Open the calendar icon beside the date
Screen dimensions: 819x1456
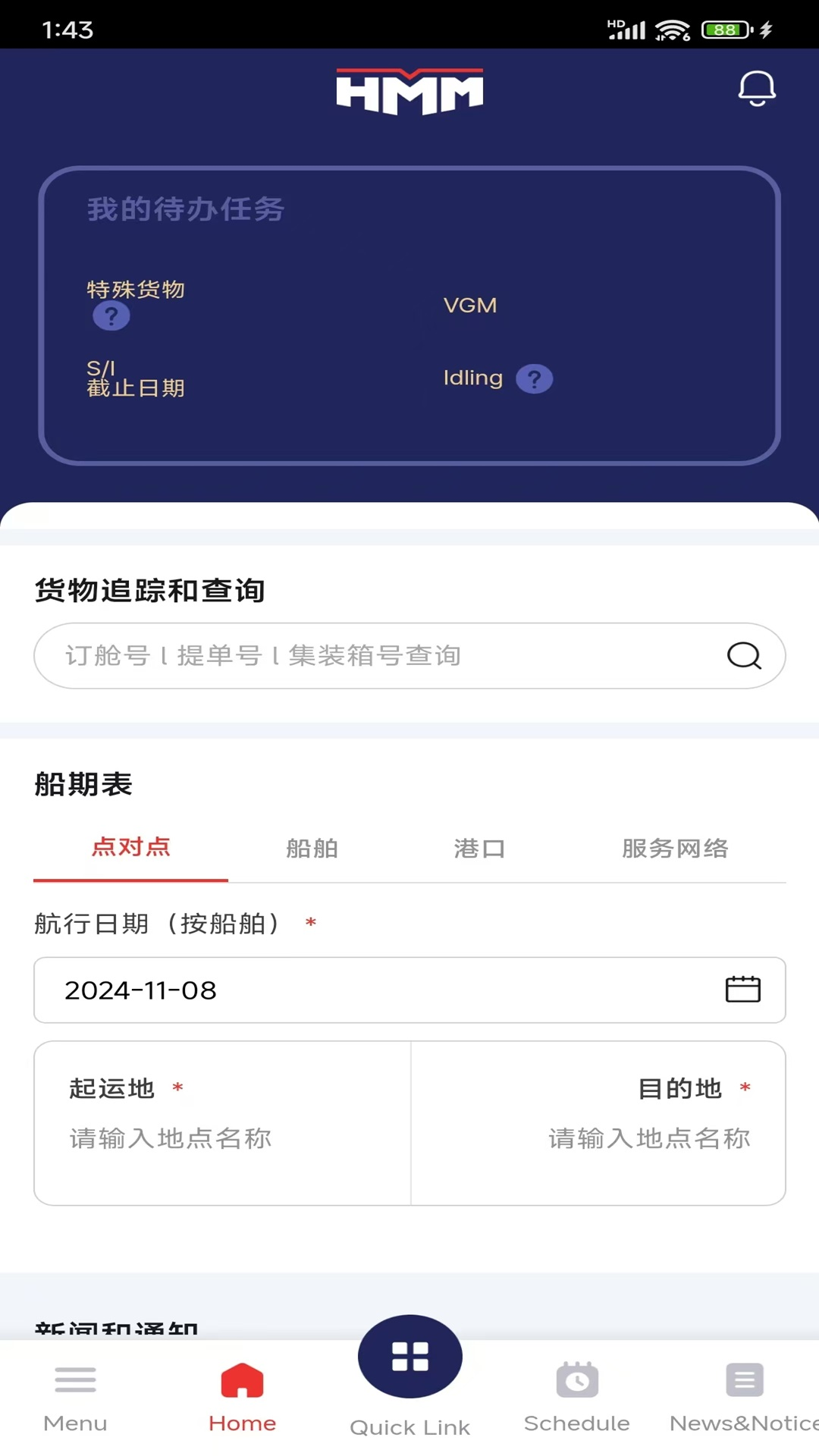tap(743, 990)
